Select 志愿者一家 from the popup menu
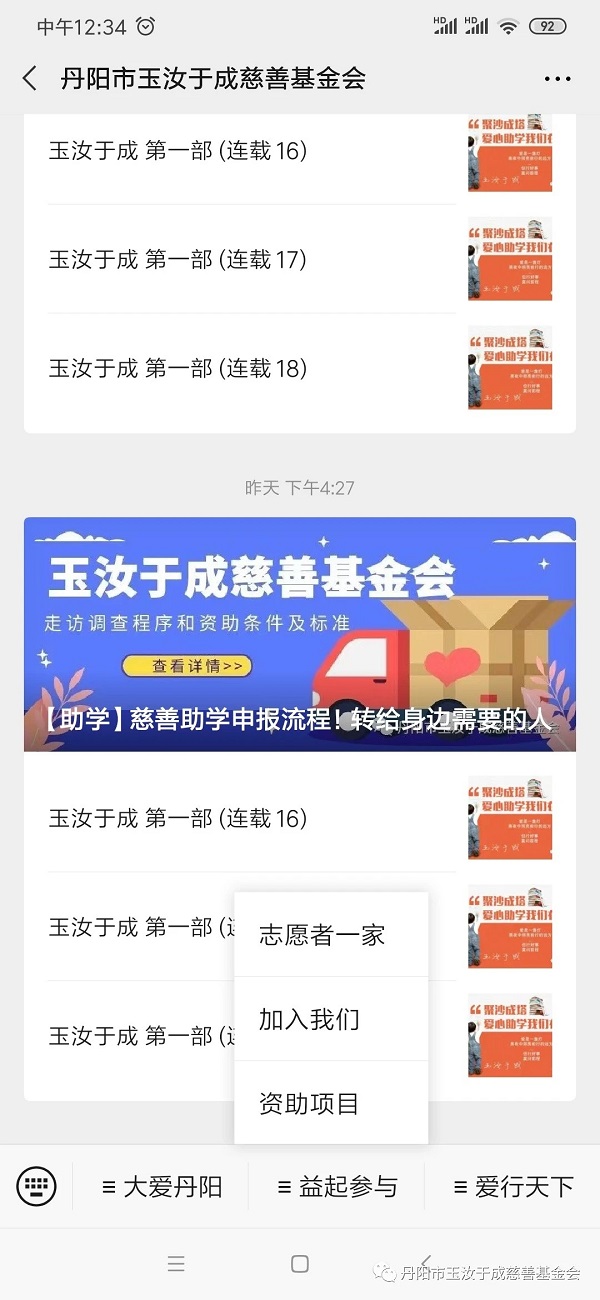Screen dimensions: 600x1300 pyautogui.click(x=322, y=935)
